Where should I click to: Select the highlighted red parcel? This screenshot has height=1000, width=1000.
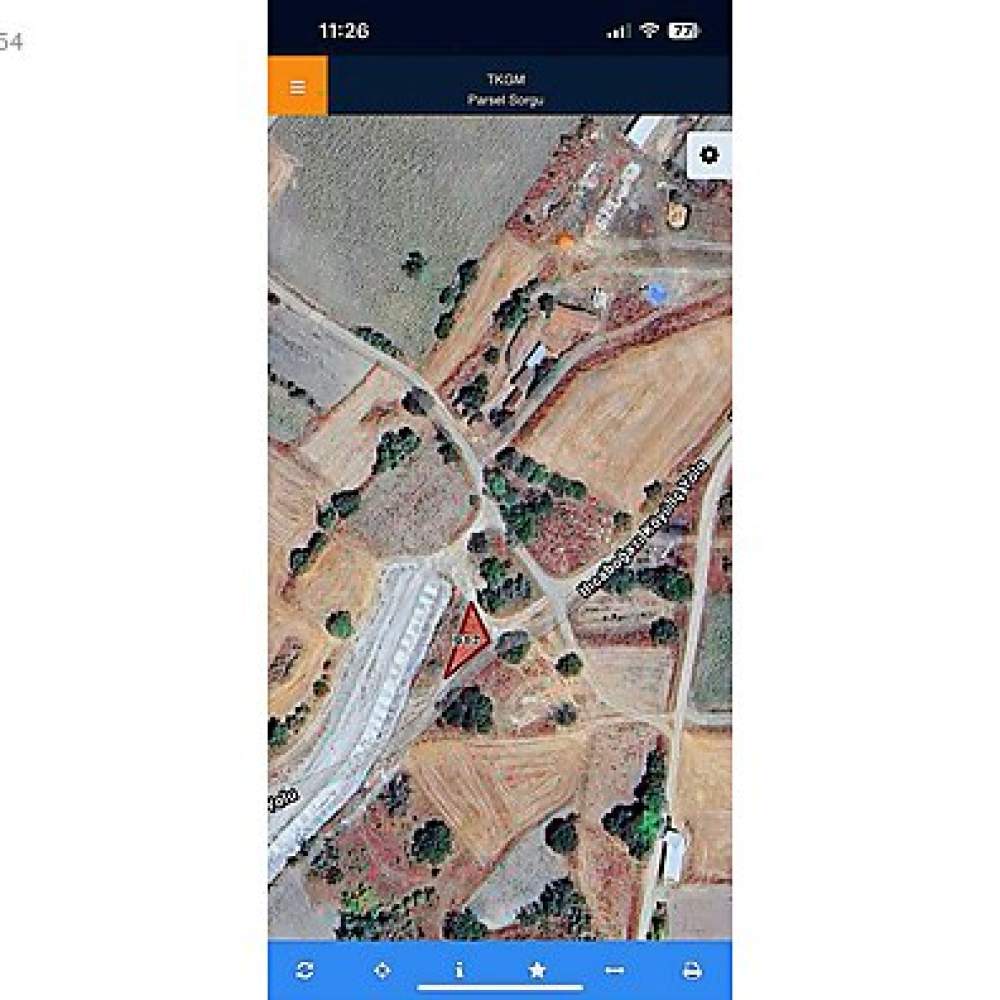466,640
